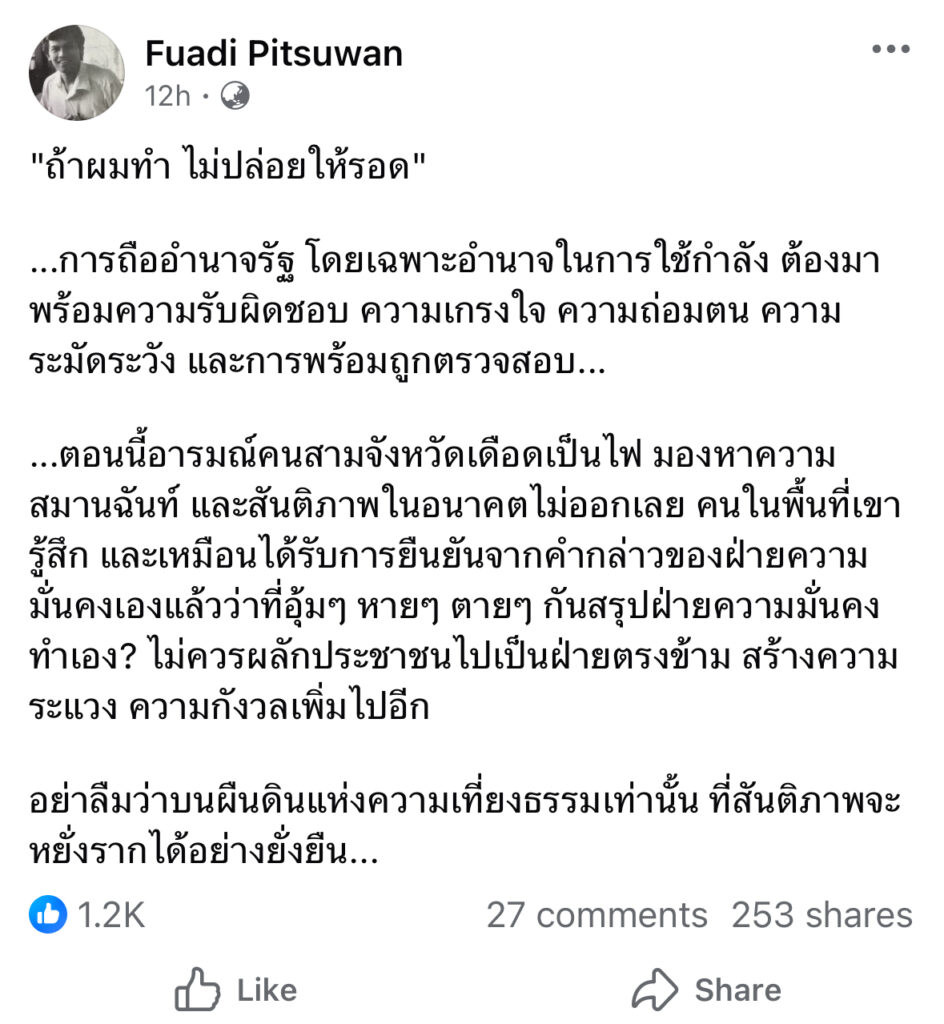
Task: Tap the Fuadi Pitsuwan name link
Action: coord(273,53)
